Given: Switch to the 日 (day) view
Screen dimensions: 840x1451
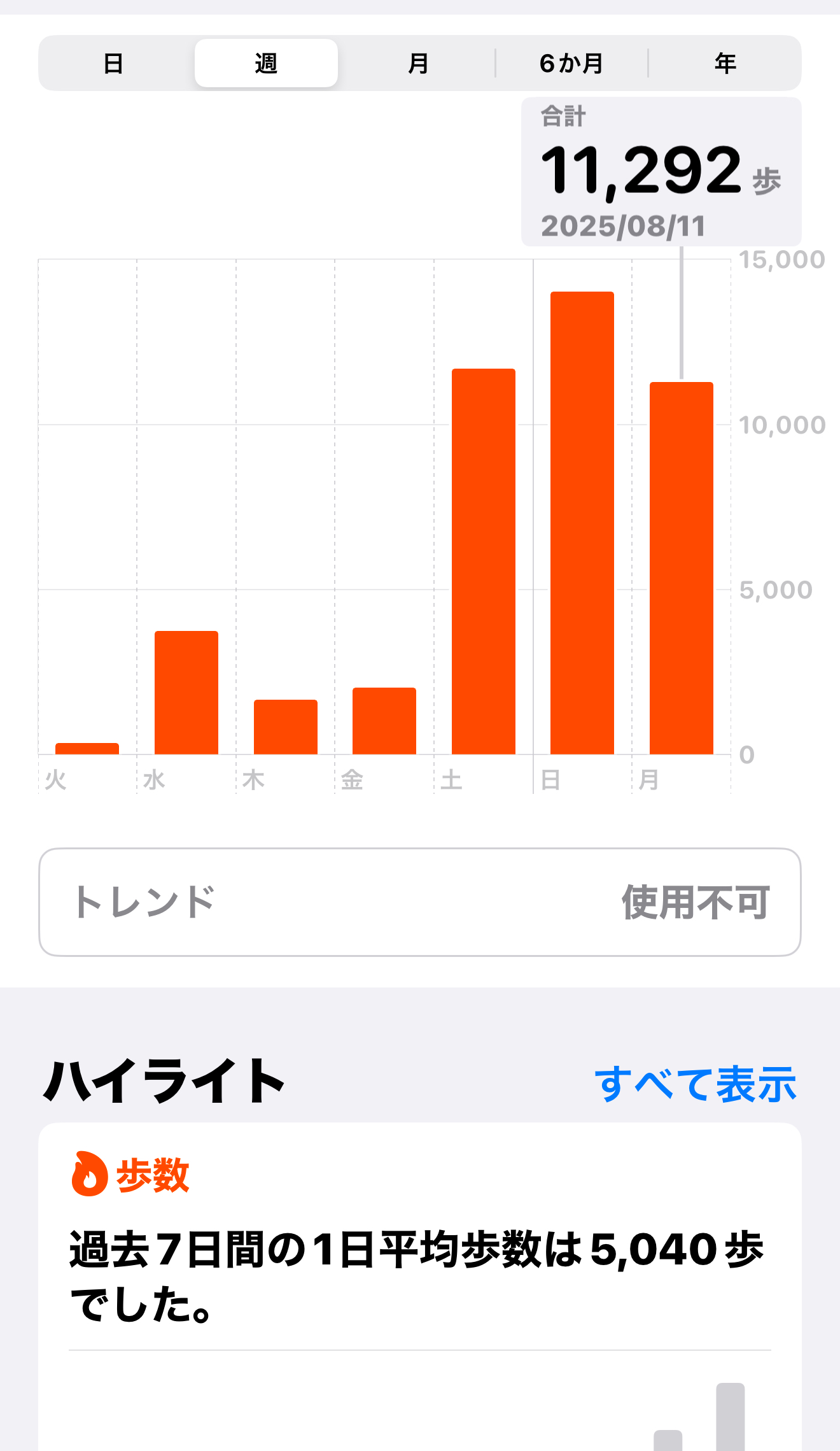Looking at the screenshot, I should click(x=113, y=63).
